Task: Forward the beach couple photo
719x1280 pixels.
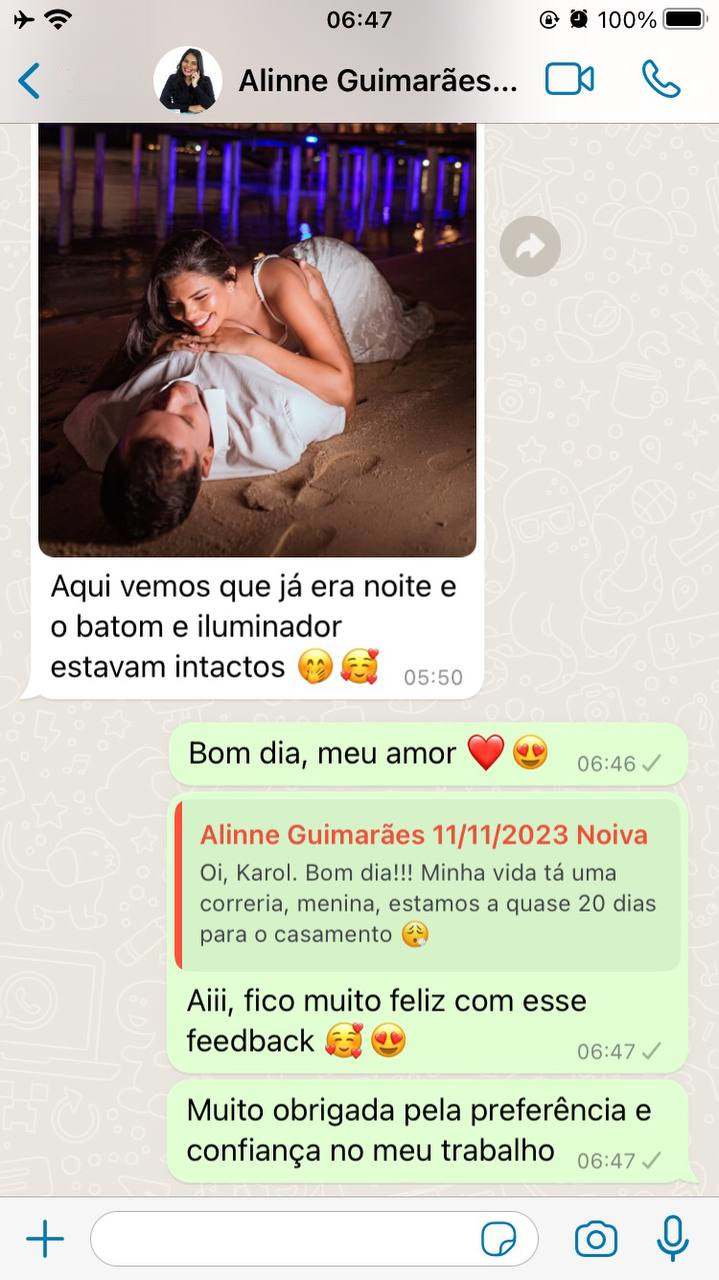Action: point(530,246)
